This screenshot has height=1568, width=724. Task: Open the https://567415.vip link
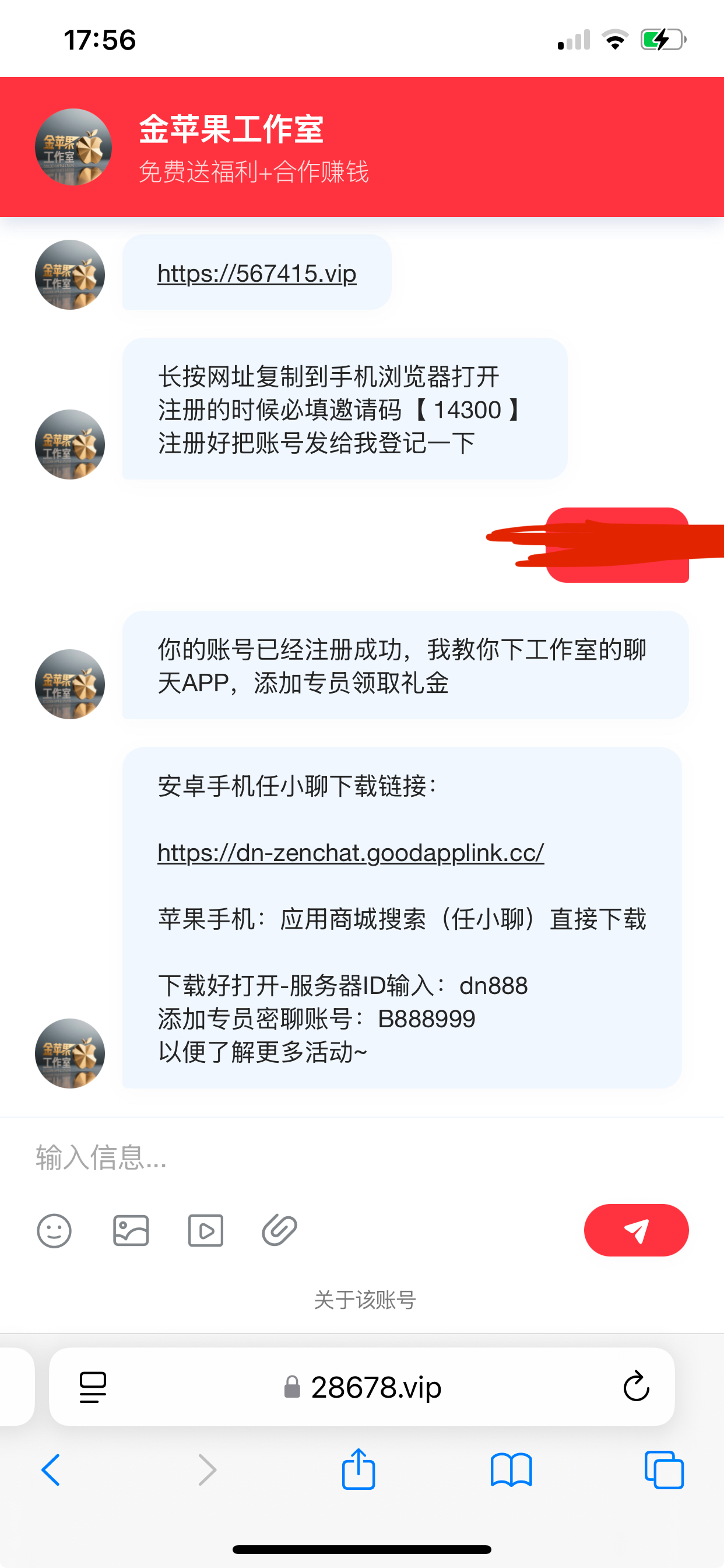pos(256,274)
